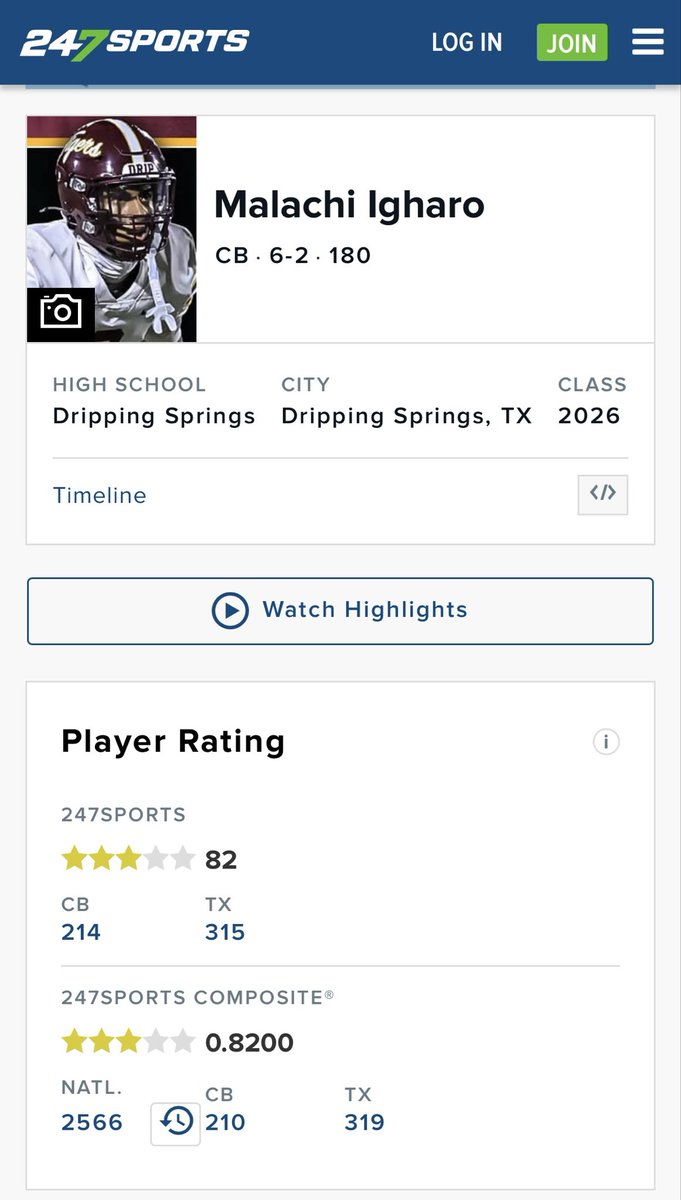The image size is (681, 1200).
Task: Watch Highlights for Malachi Igharo
Action: tap(340, 610)
